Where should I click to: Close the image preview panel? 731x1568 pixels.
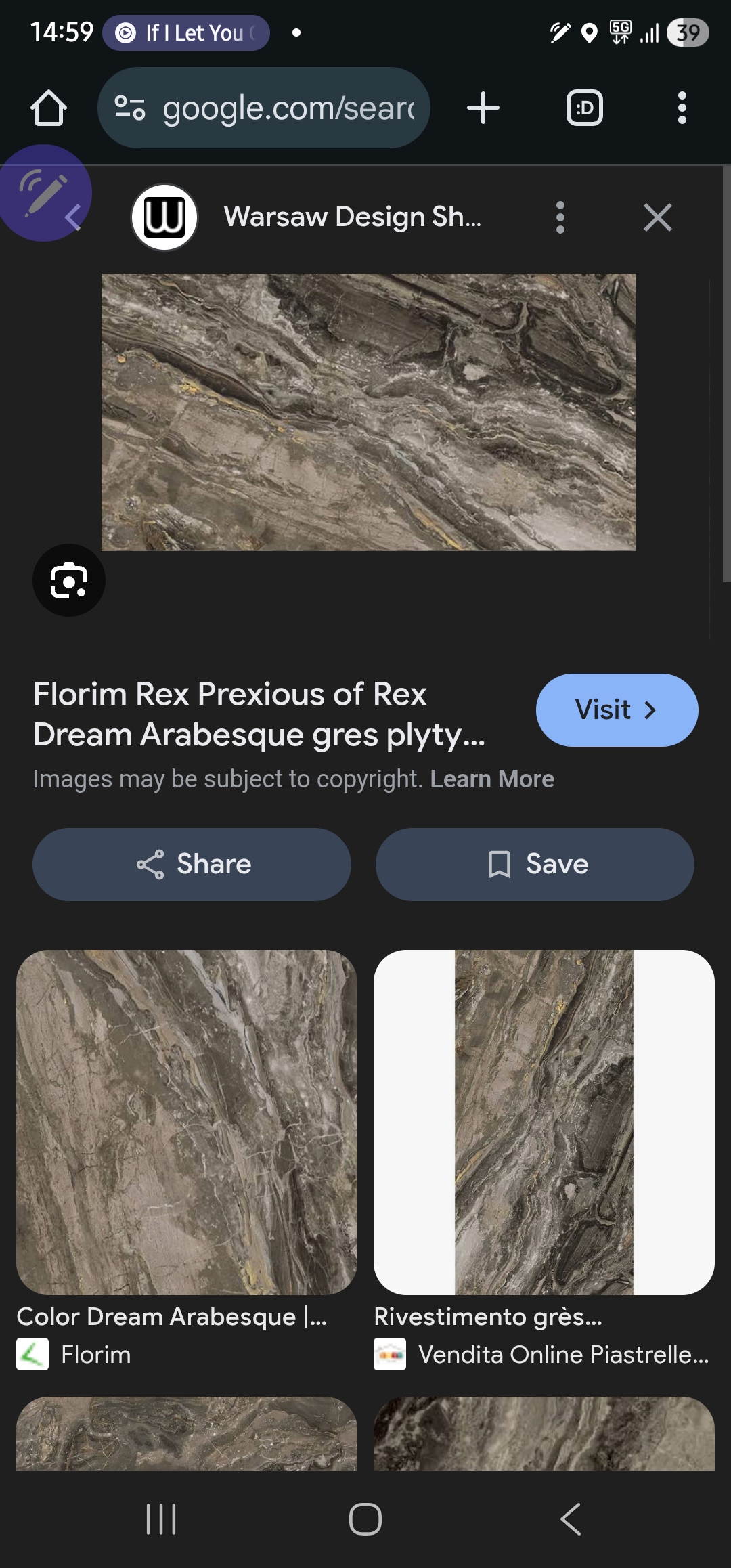point(657,217)
